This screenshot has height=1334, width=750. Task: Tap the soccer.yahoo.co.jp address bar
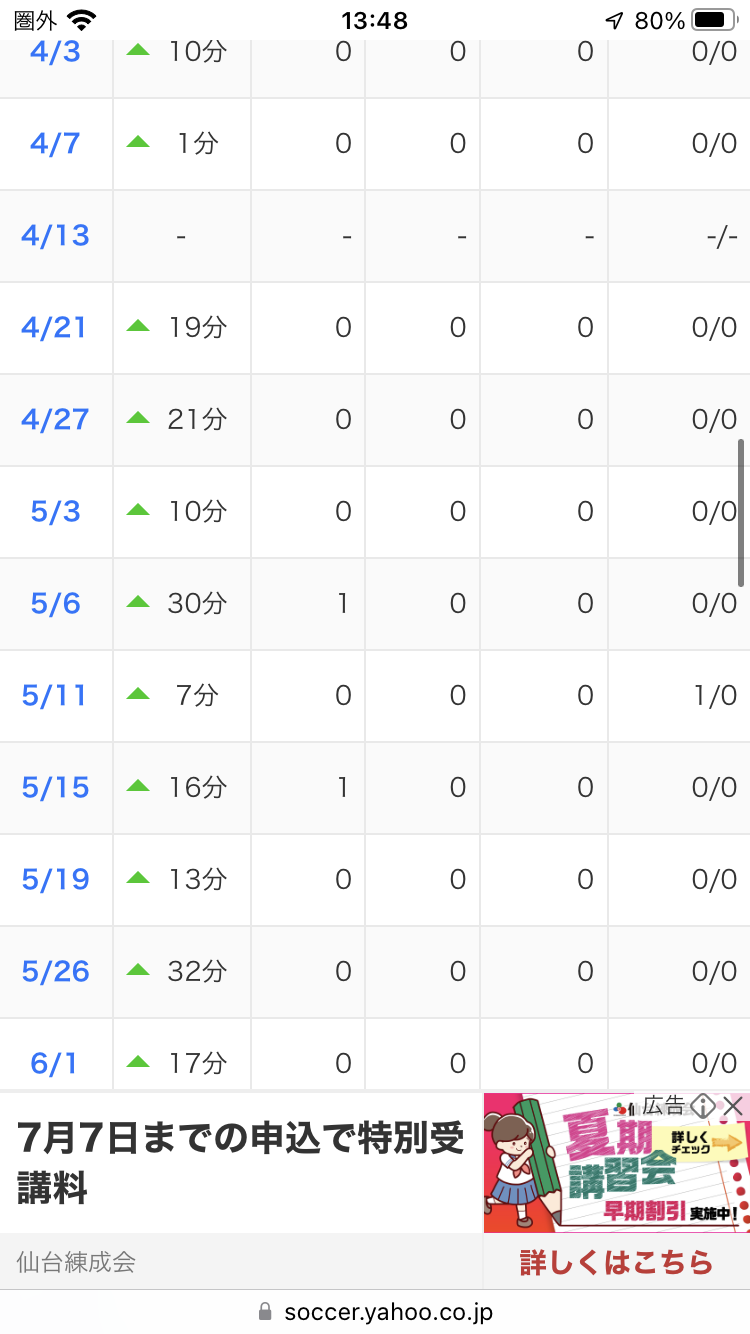tap(375, 1312)
